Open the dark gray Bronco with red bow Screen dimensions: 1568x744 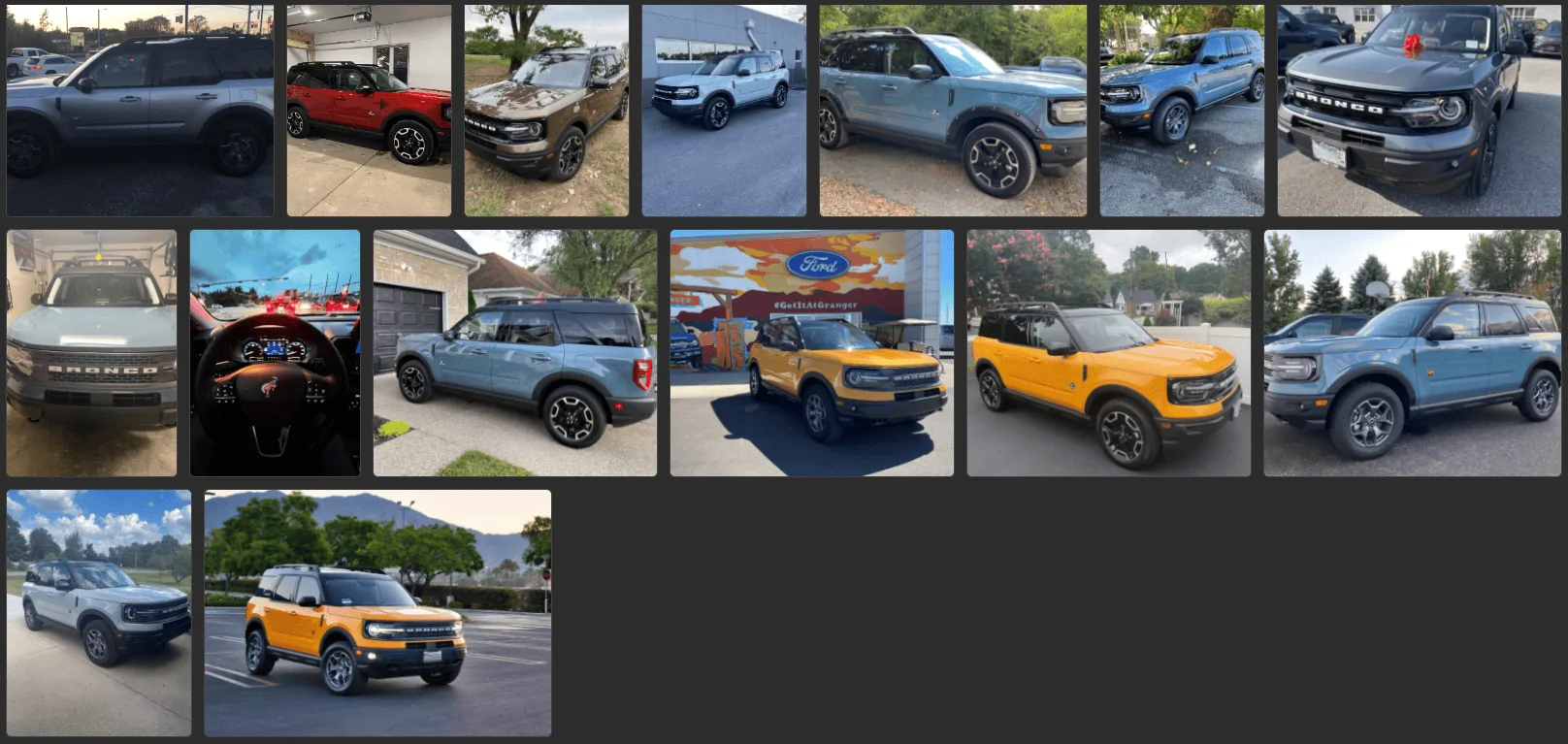tap(1419, 110)
